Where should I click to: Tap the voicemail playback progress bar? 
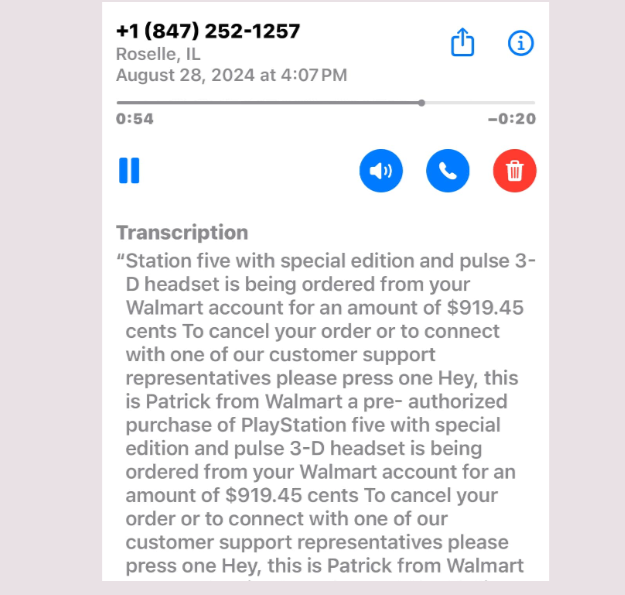pyautogui.click(x=325, y=102)
